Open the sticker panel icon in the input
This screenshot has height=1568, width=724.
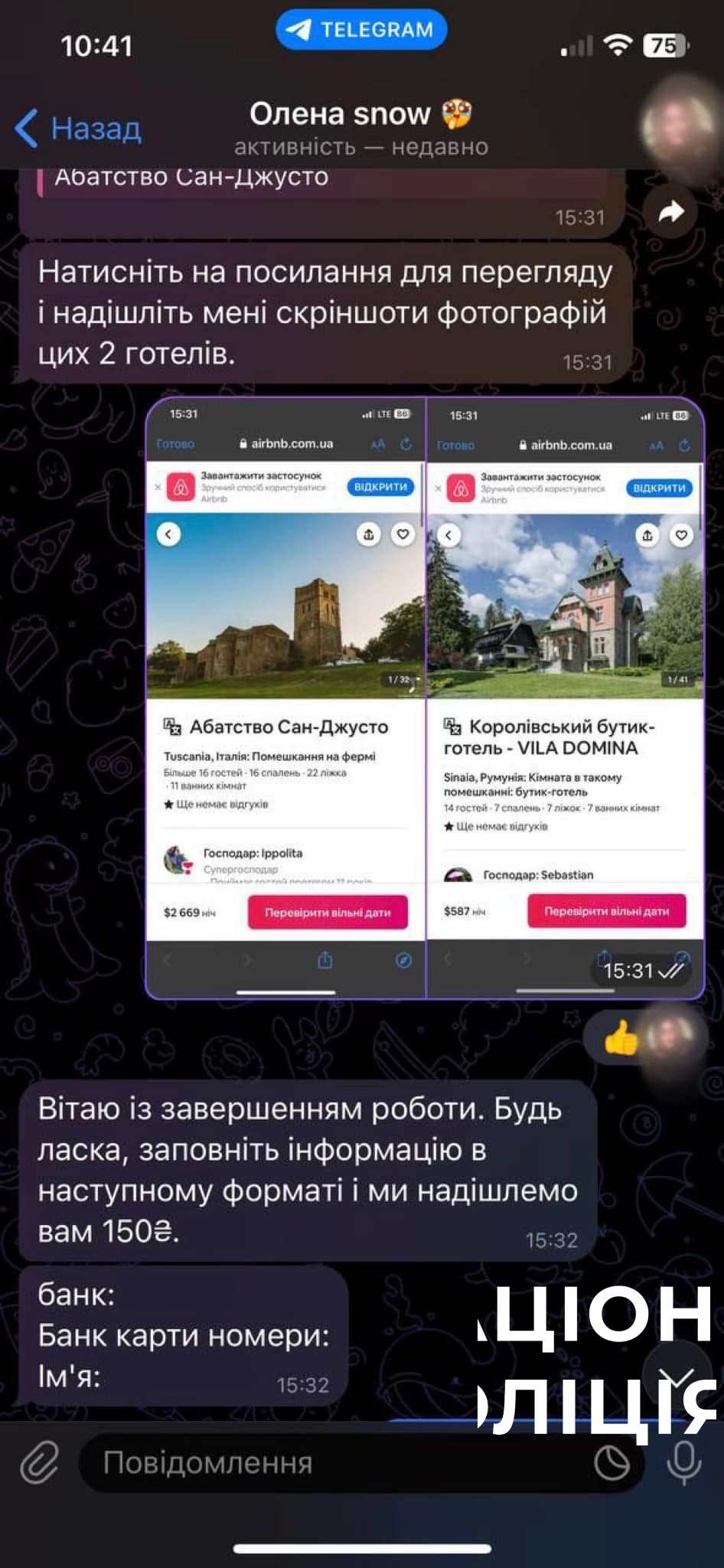tap(611, 1462)
